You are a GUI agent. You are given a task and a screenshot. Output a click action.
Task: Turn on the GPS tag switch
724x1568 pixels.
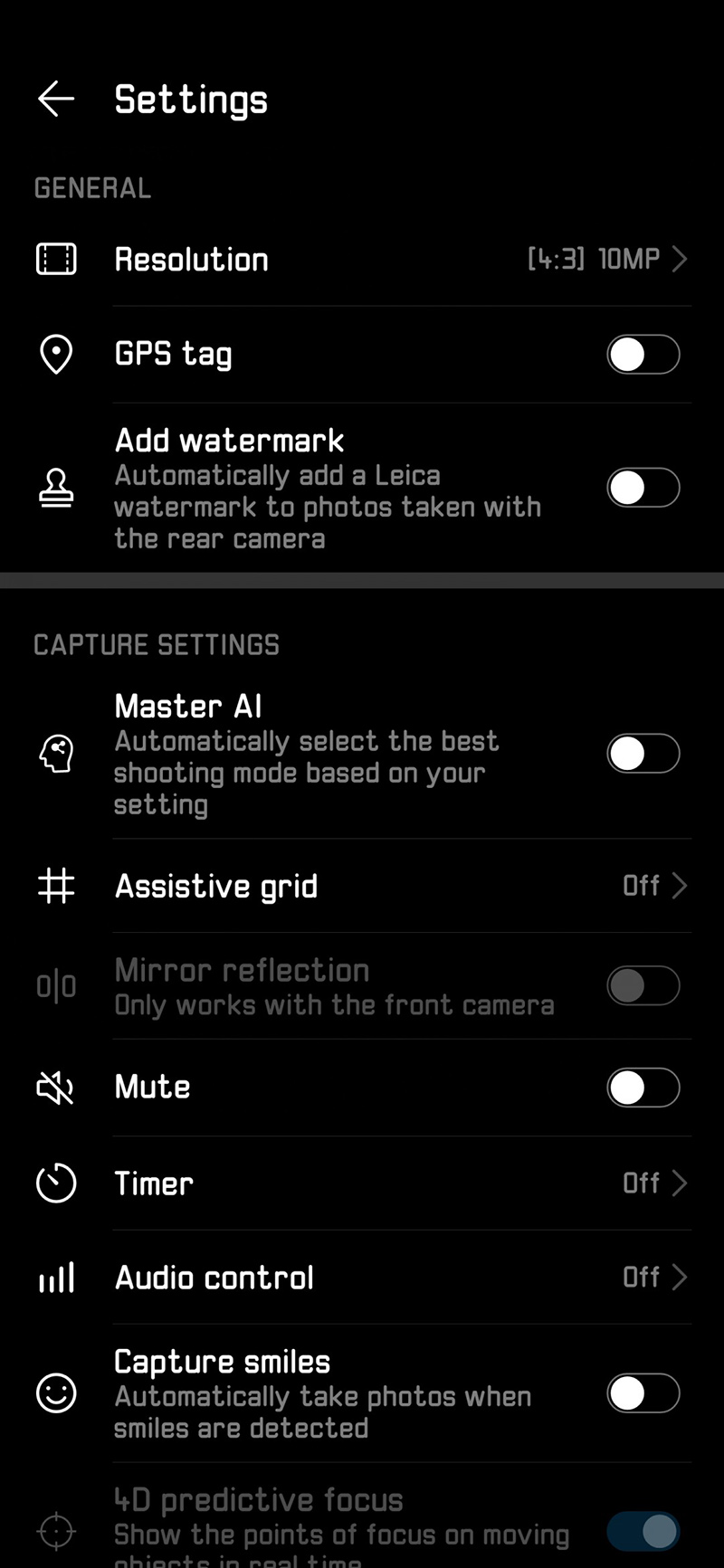click(643, 355)
